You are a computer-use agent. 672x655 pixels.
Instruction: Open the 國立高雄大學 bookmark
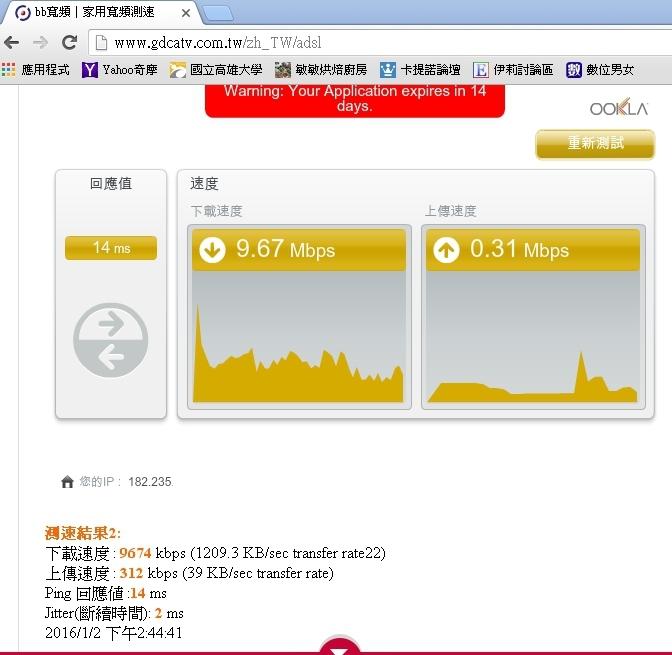tap(216, 70)
